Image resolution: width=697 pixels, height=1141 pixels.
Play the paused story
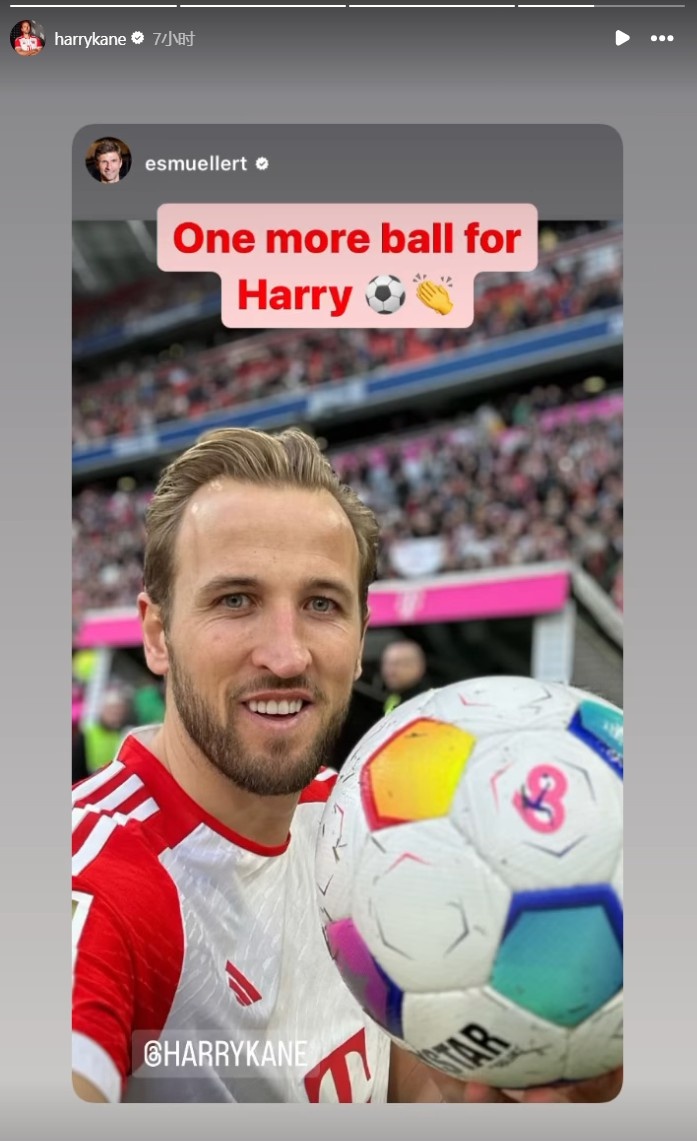[621, 38]
